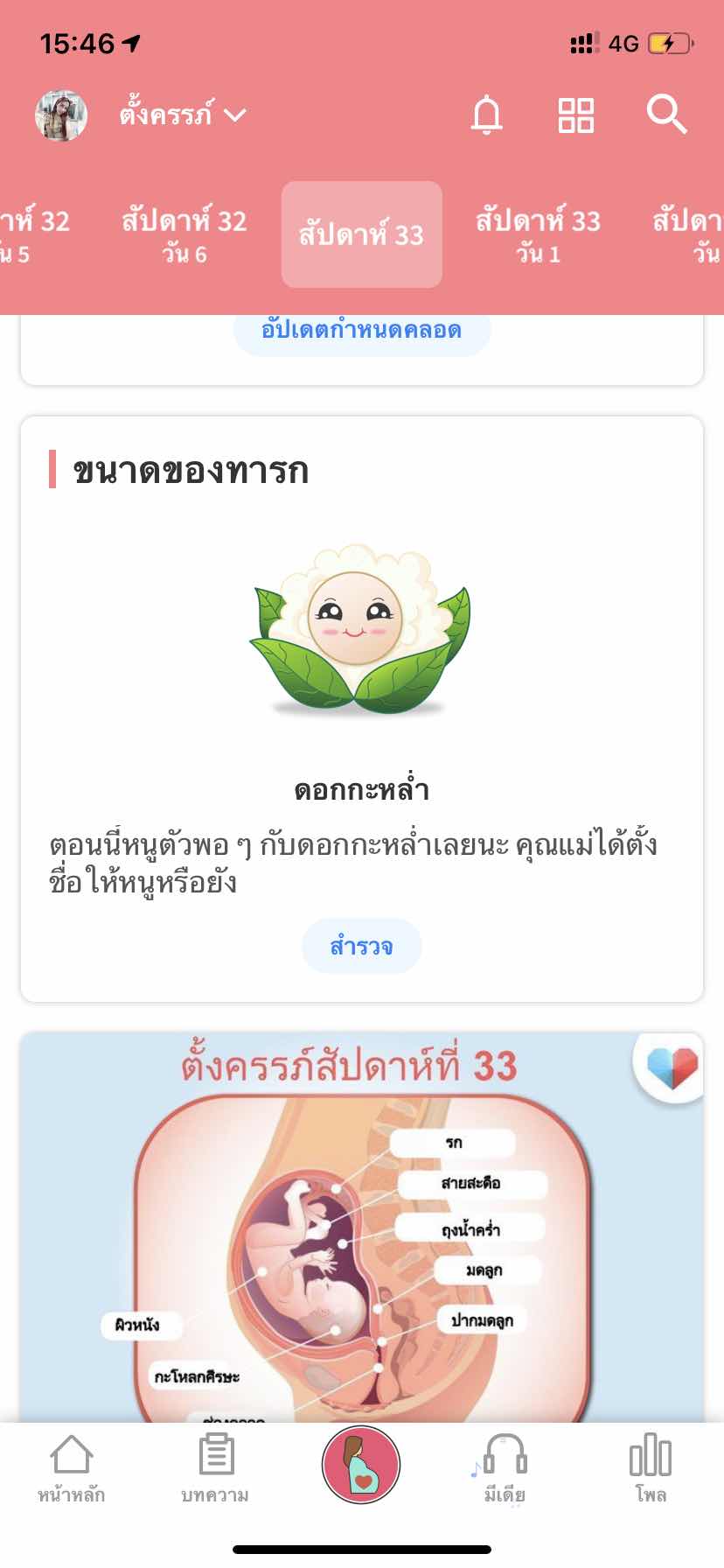Open the profile avatar
Screen dimensions: 724x1568
tap(61, 115)
